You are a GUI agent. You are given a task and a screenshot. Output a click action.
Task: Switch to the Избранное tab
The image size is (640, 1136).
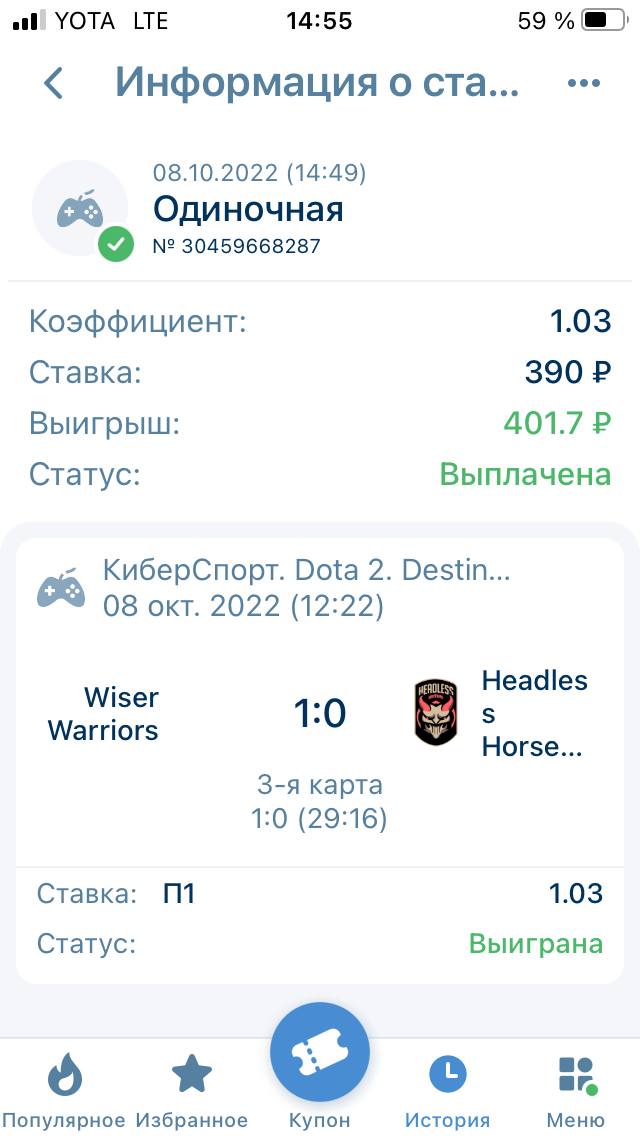(191, 1090)
